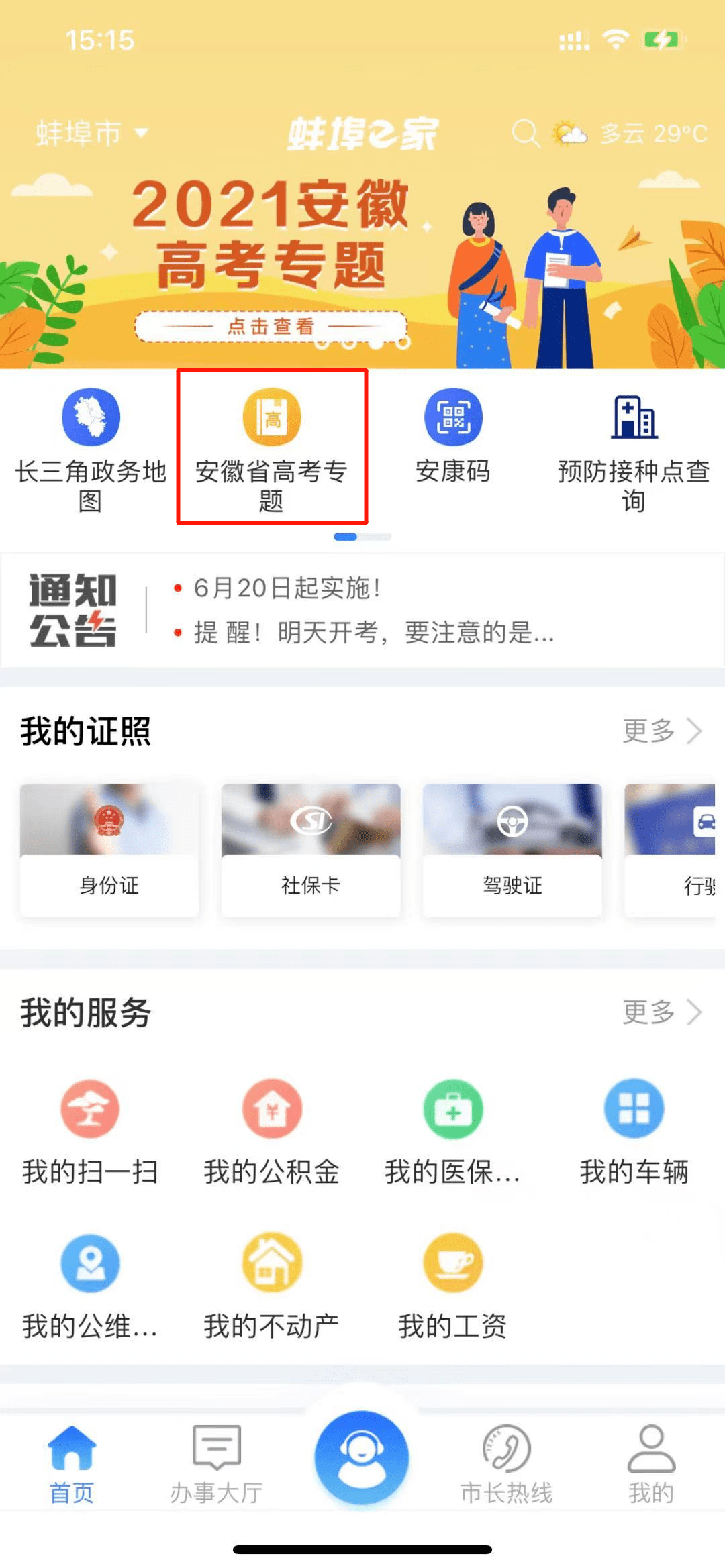Switch to the 办事大厅 tab
The width and height of the screenshot is (725, 1568).
tap(216, 1464)
